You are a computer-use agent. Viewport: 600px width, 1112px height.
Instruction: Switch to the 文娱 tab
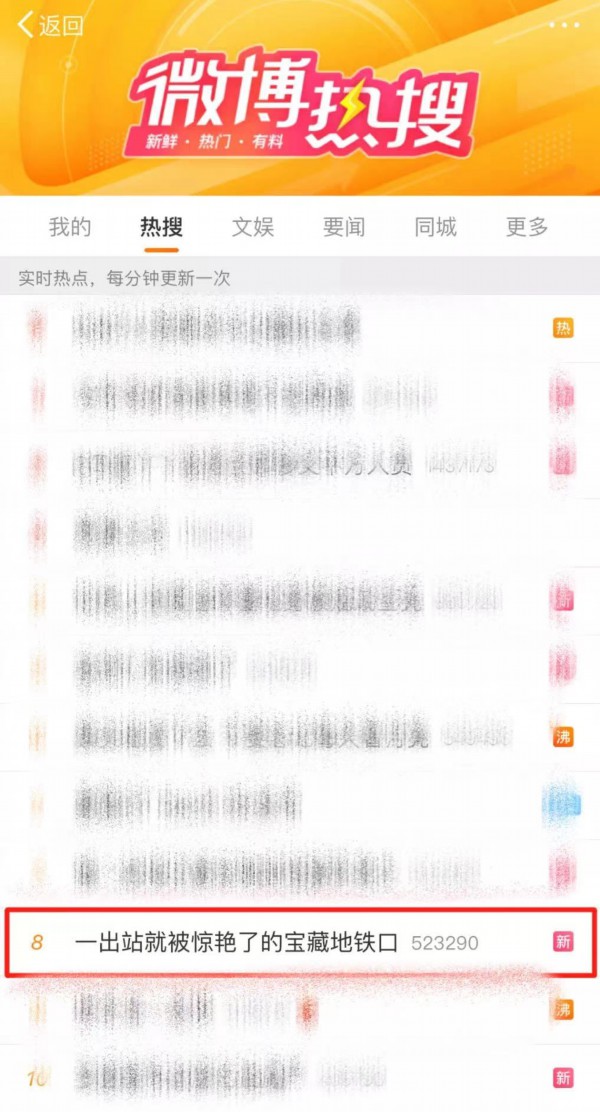(252, 227)
